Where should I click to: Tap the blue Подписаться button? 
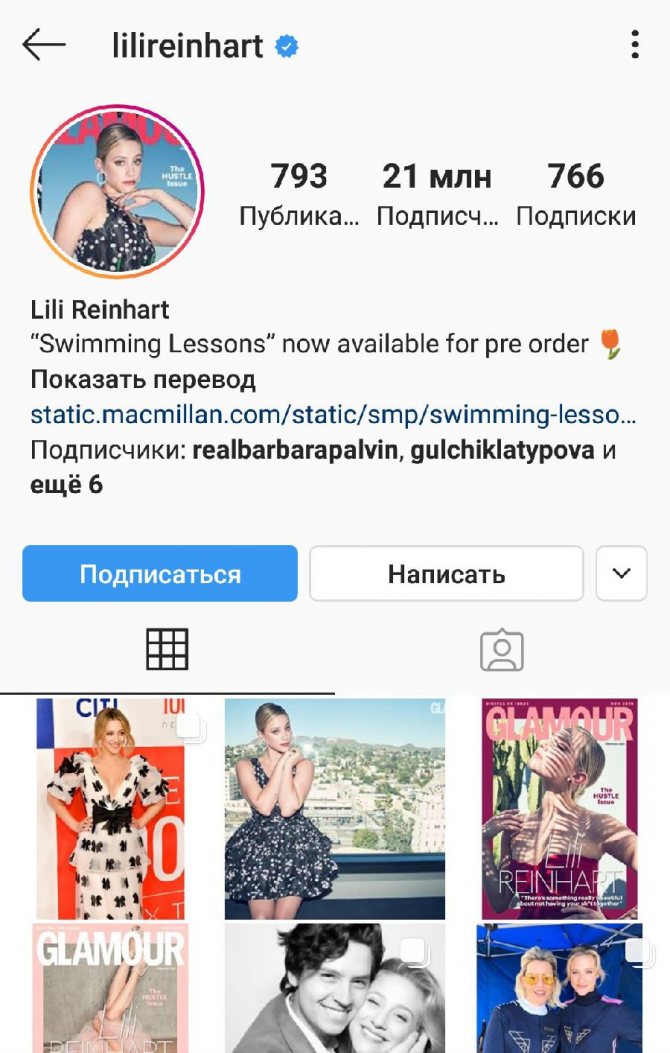160,574
